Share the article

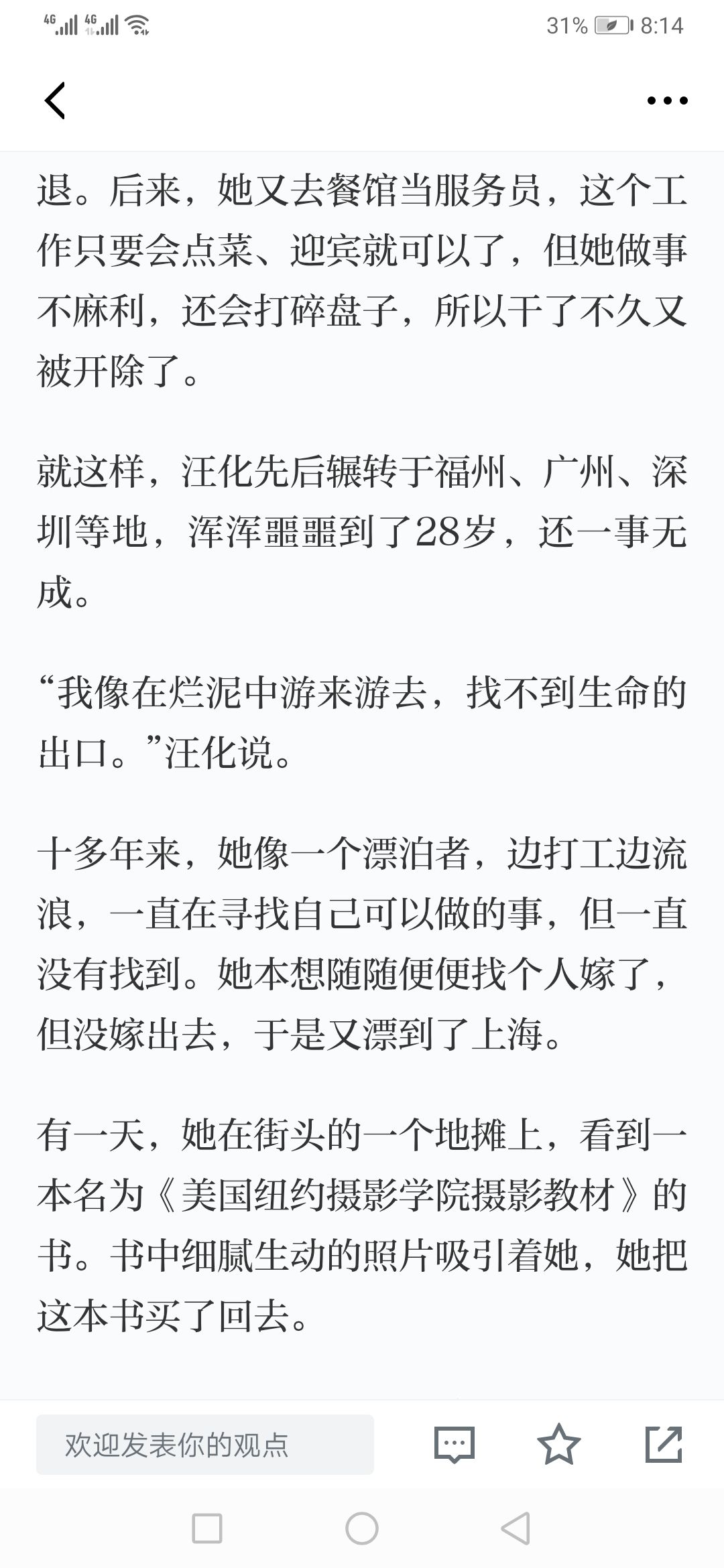tap(664, 1445)
